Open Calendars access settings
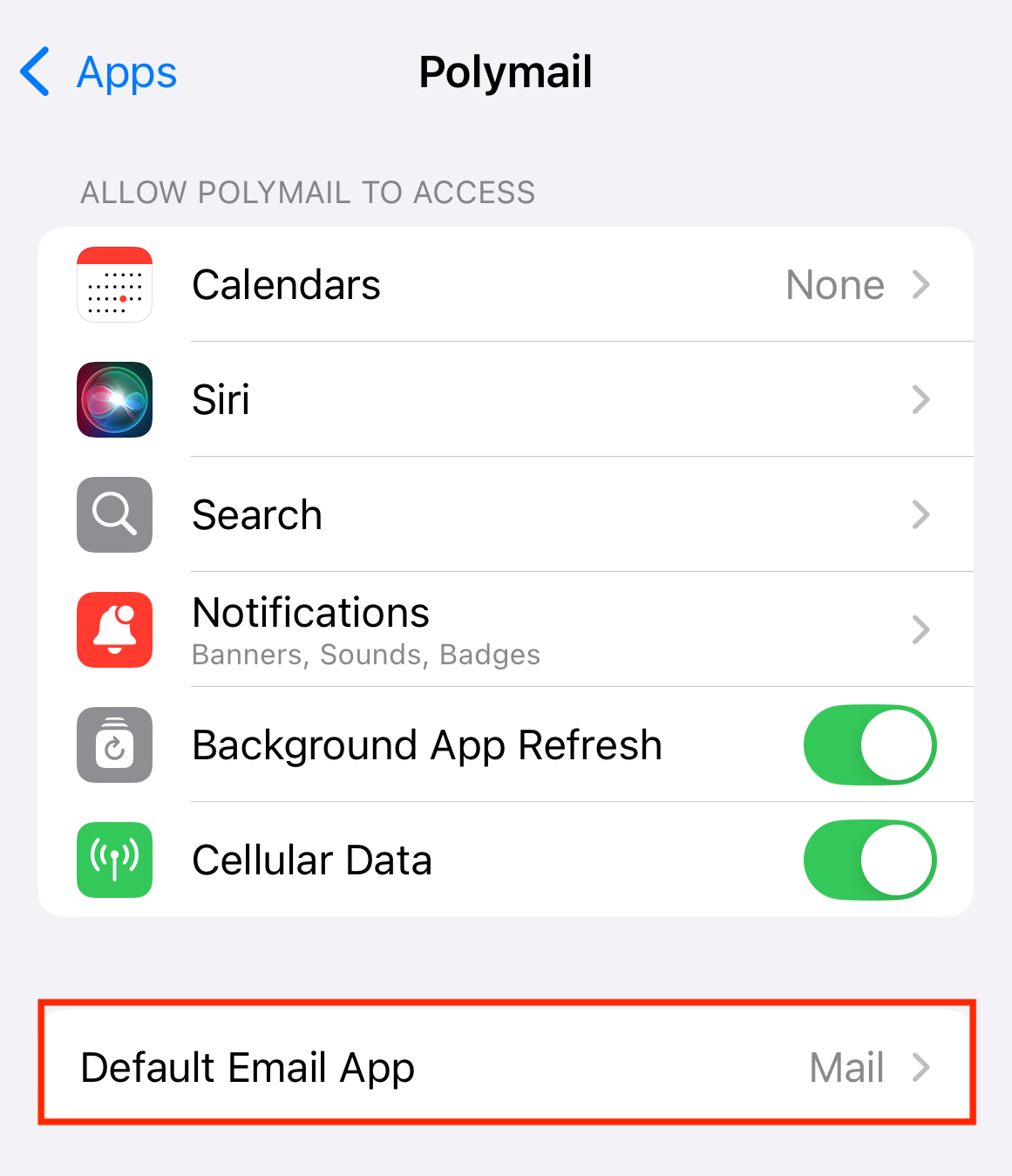This screenshot has width=1012, height=1176. tap(506, 285)
